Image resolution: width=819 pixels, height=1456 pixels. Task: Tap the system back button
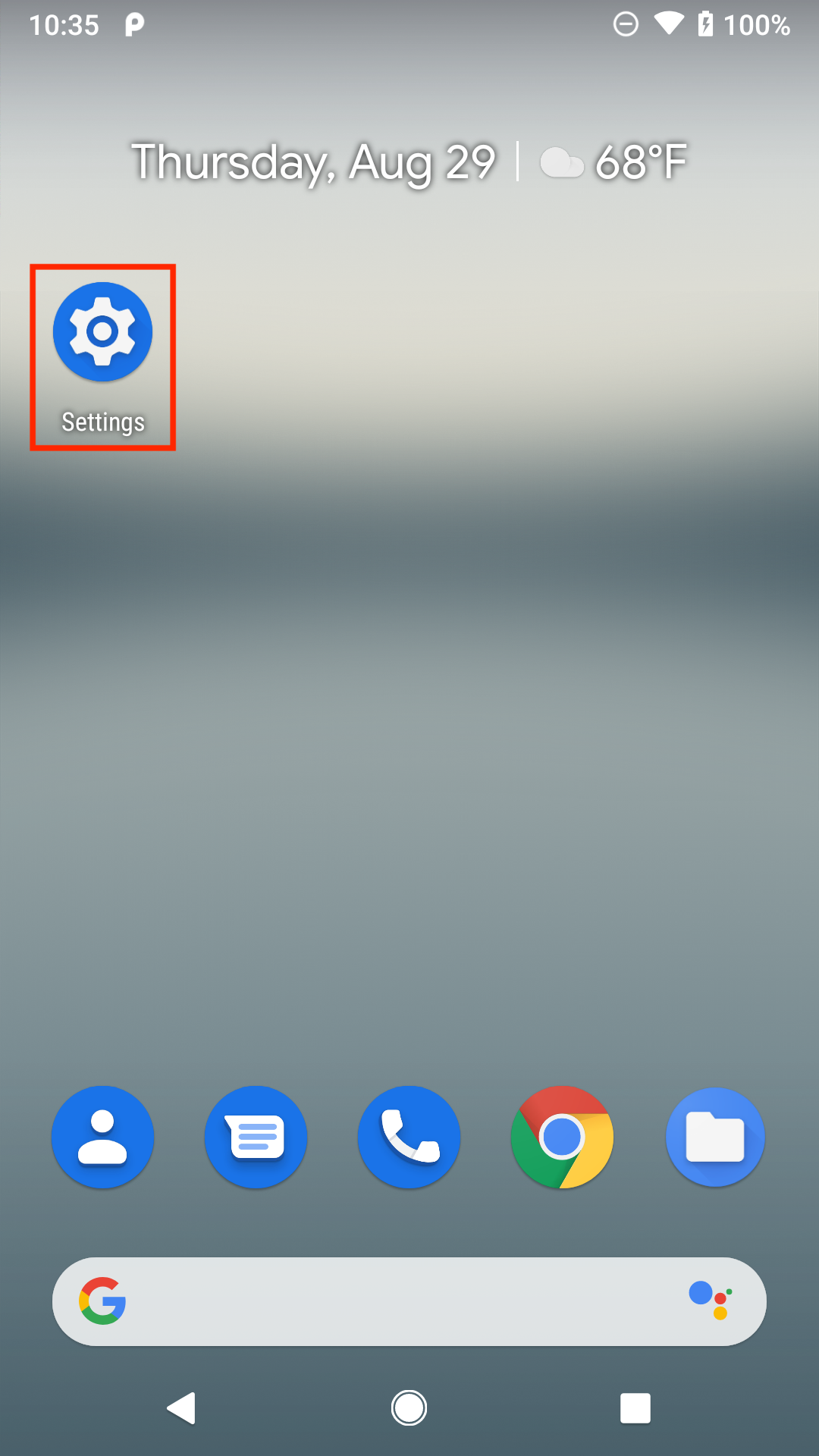pyautogui.click(x=182, y=1408)
